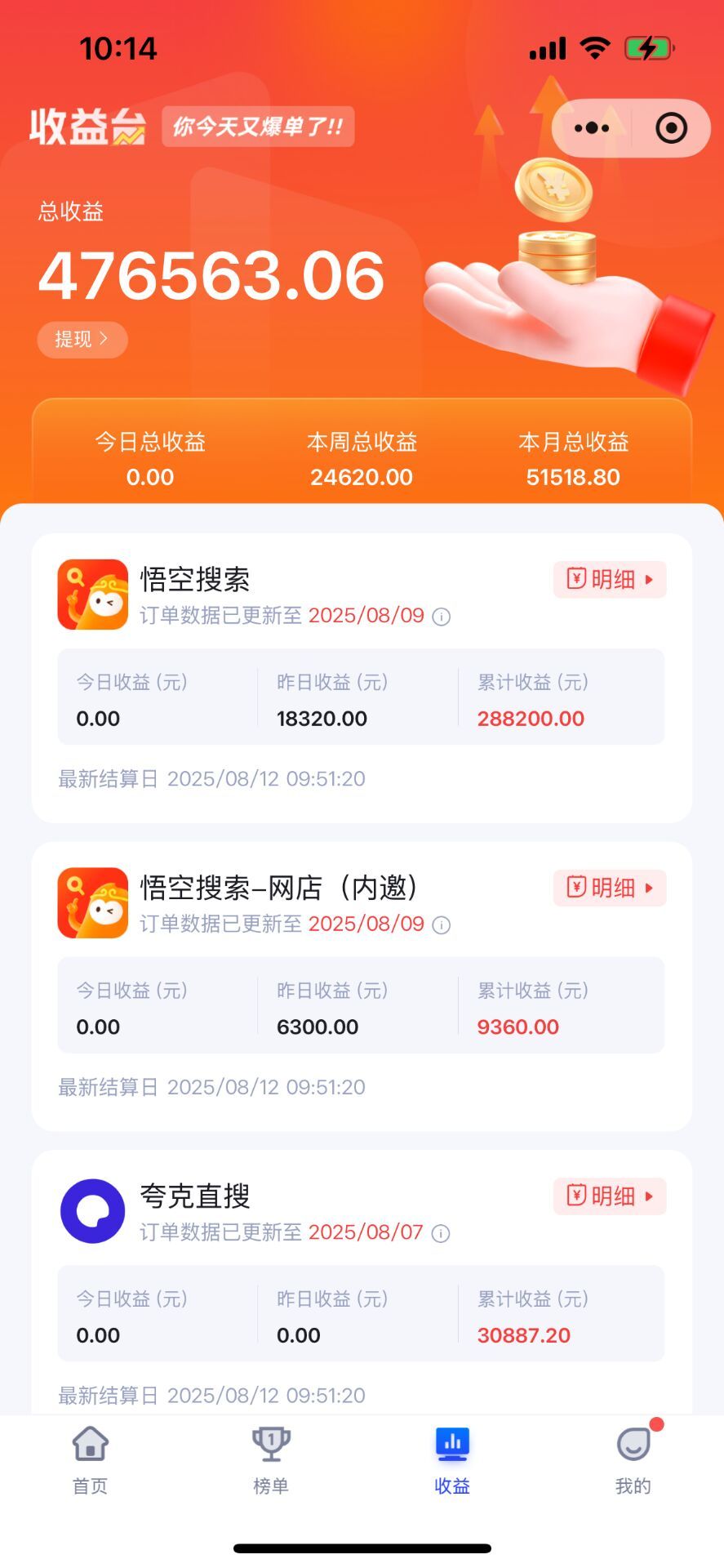Show info about 夸克直搜 order update date
This screenshot has height=1568, width=724.
tap(441, 1233)
